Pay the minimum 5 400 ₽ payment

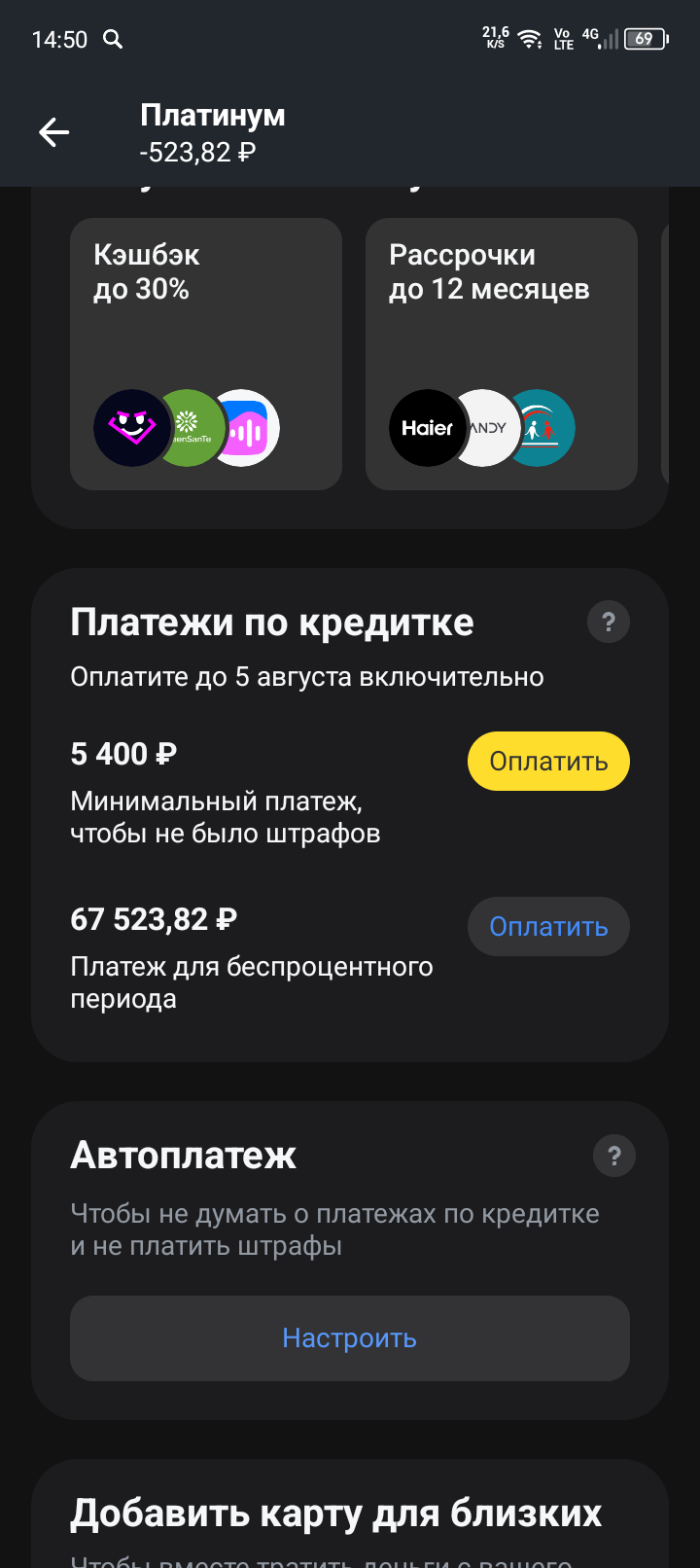[548, 761]
